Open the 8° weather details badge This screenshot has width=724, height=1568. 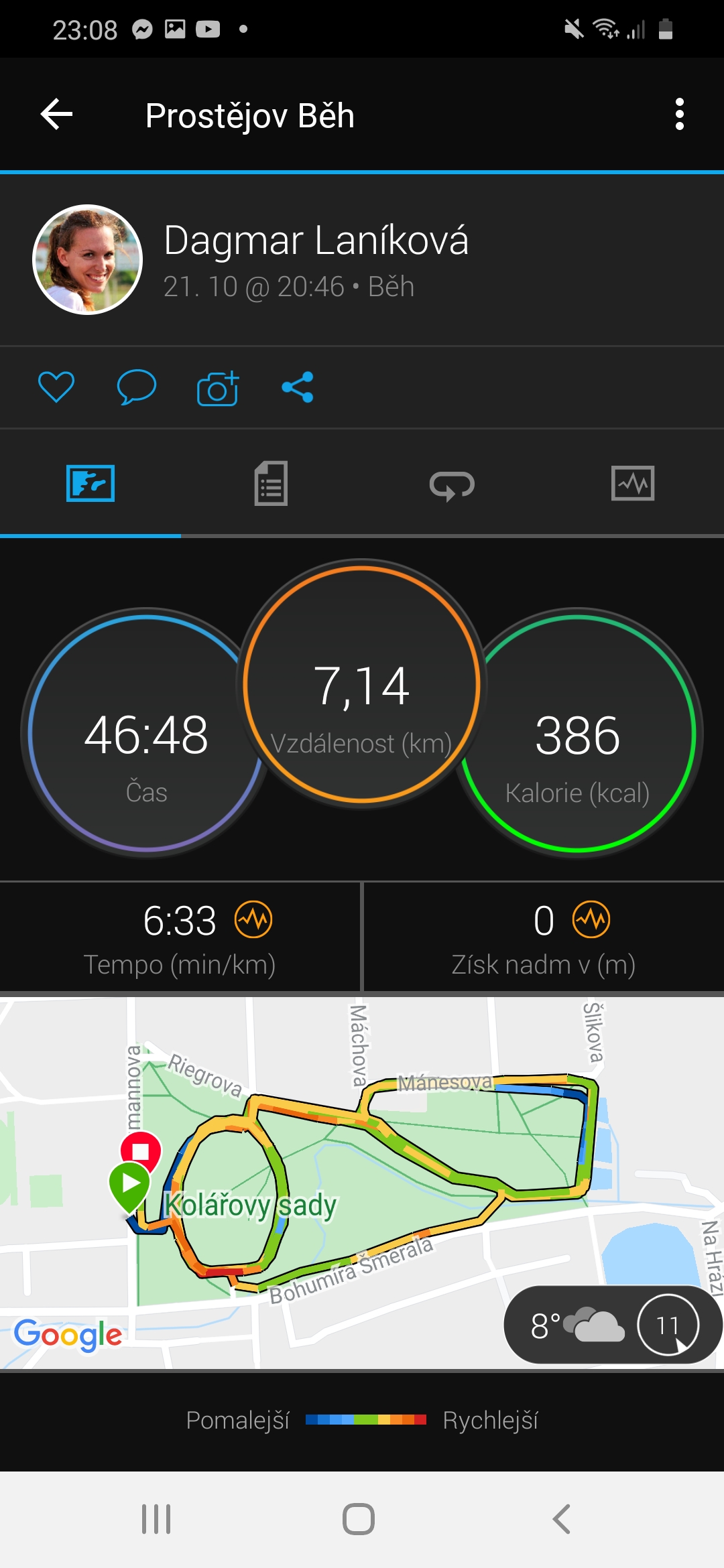[x=612, y=1325]
